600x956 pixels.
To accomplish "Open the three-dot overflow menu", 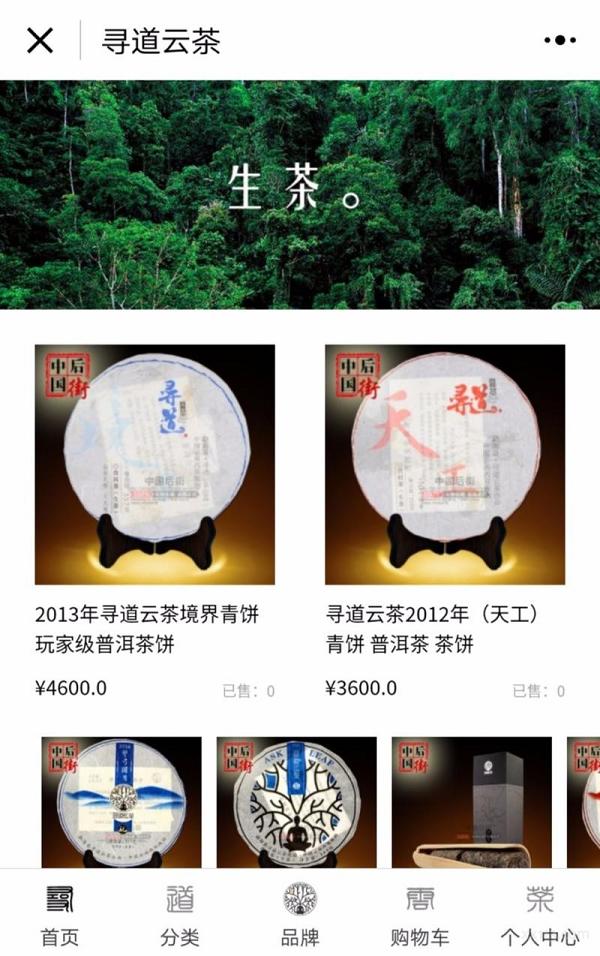I will 560,41.
